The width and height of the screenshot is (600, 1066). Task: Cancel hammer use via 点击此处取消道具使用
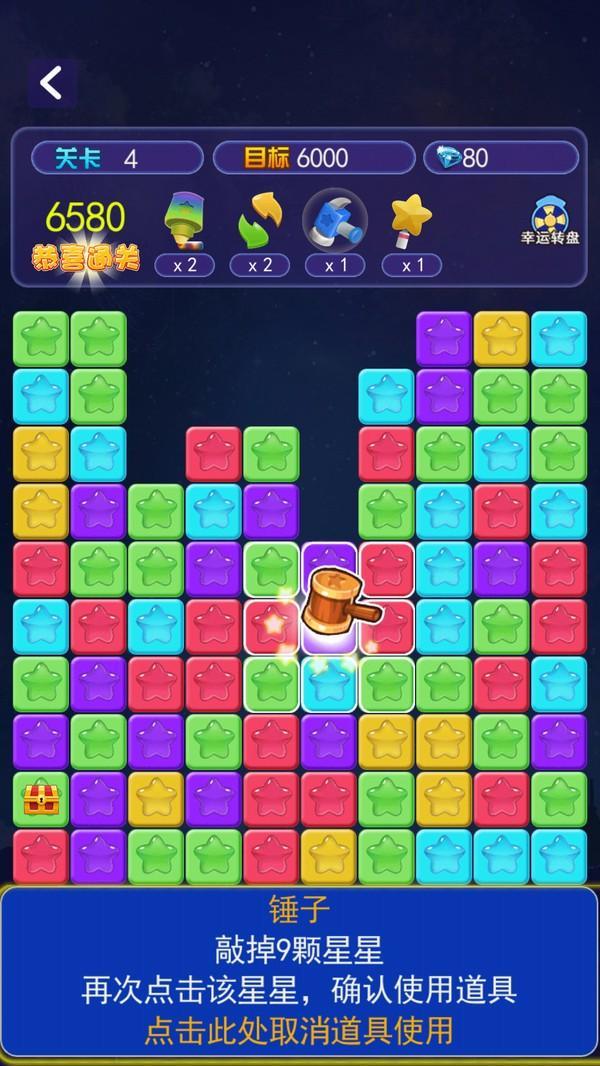tap(299, 1029)
